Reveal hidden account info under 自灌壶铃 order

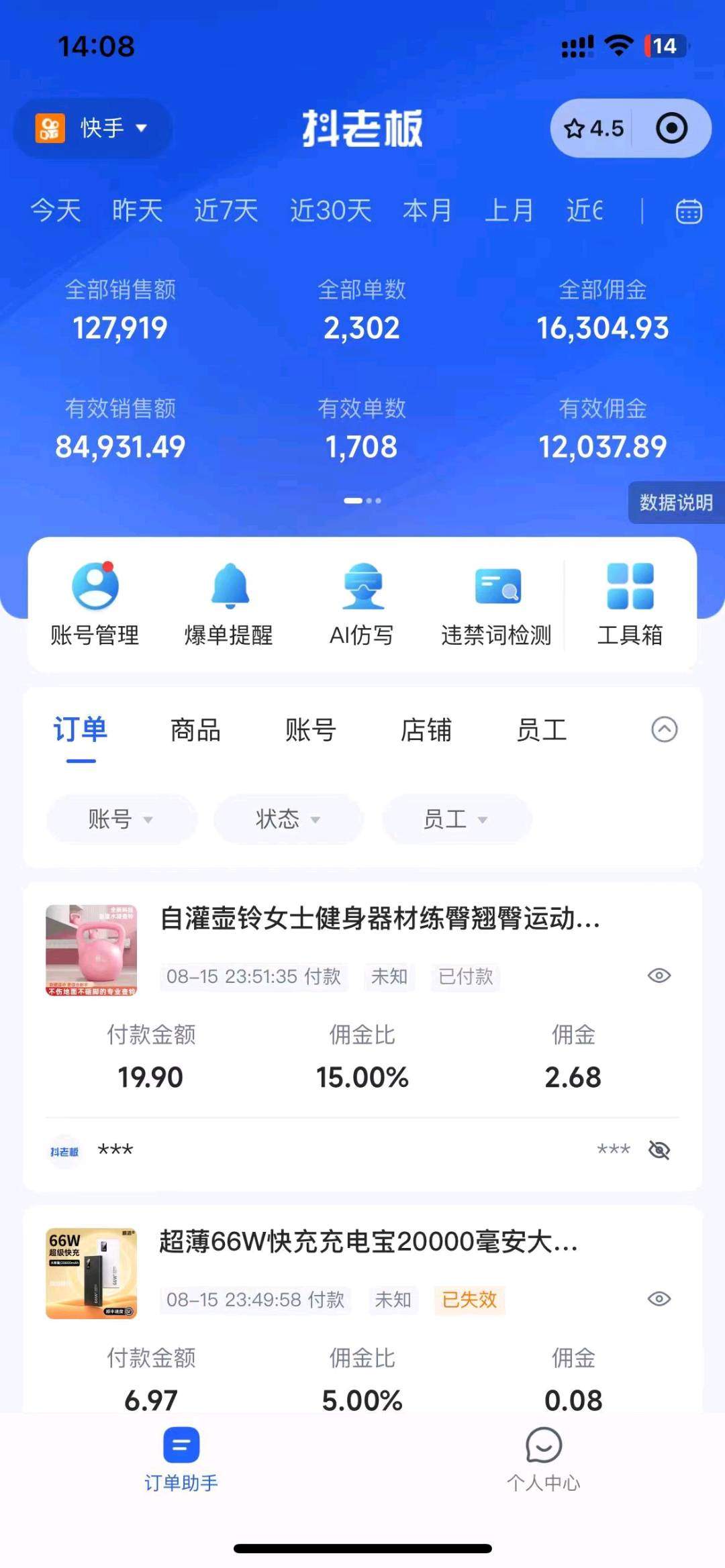coord(659,1150)
